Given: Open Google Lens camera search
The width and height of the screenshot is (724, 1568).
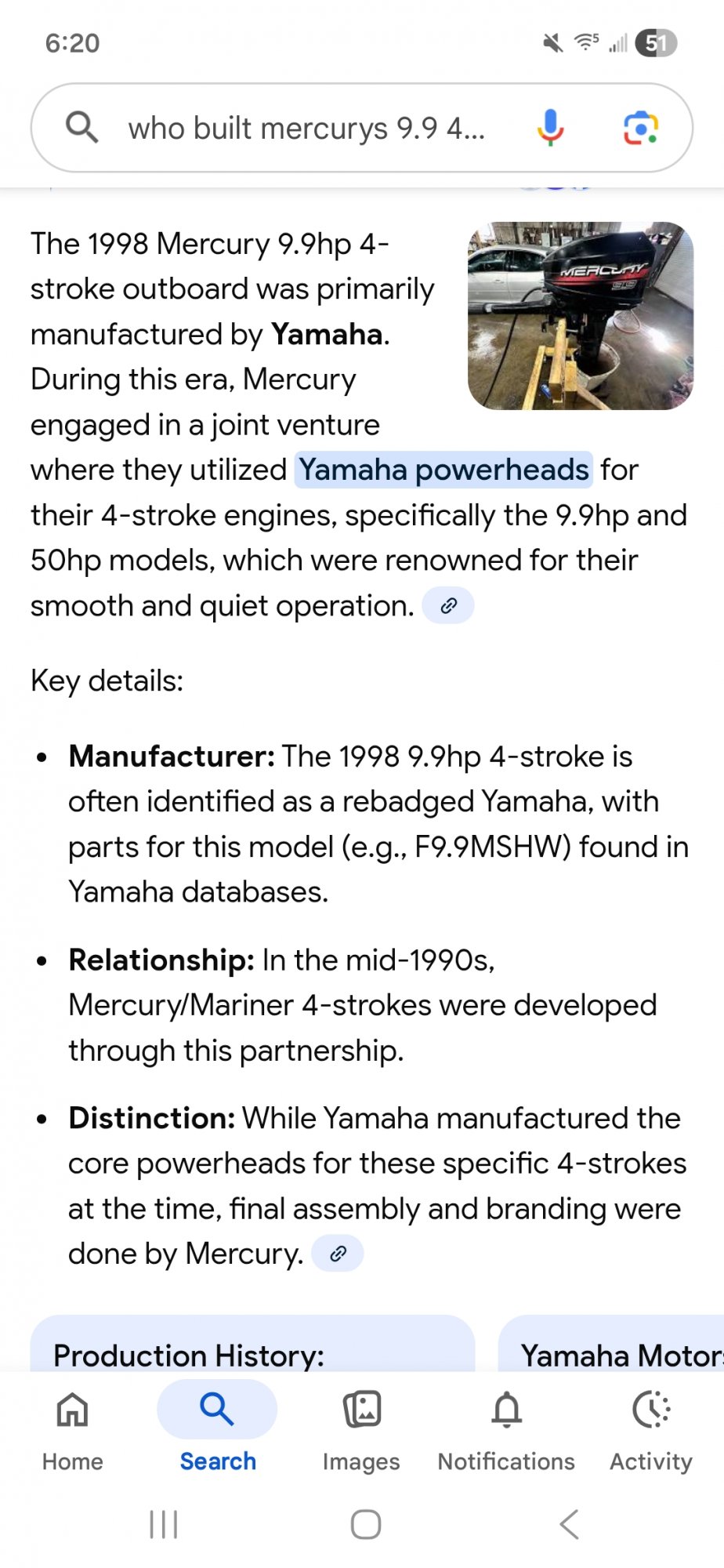Looking at the screenshot, I should coord(640,128).
